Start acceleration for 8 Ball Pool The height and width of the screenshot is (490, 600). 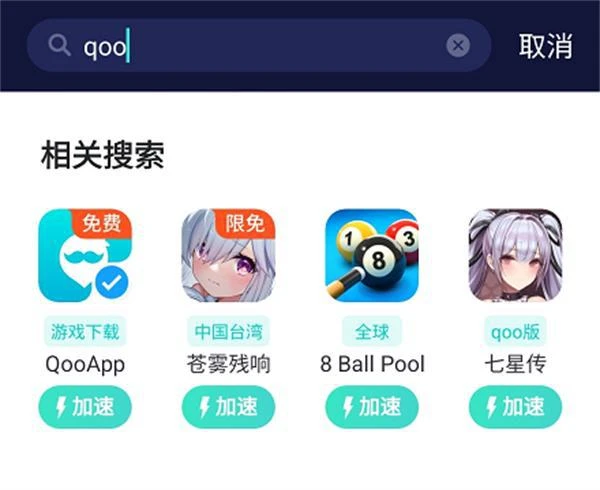pyautogui.click(x=372, y=407)
